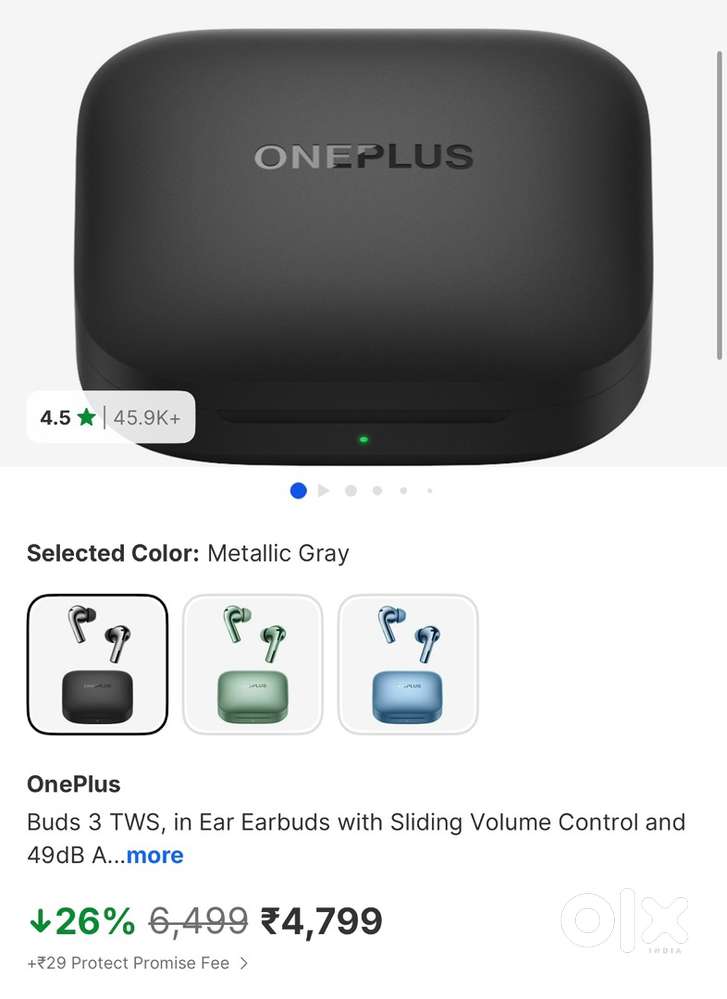727x999 pixels.
Task: Tap the video play indicator in image carousel
Action: click(324, 491)
